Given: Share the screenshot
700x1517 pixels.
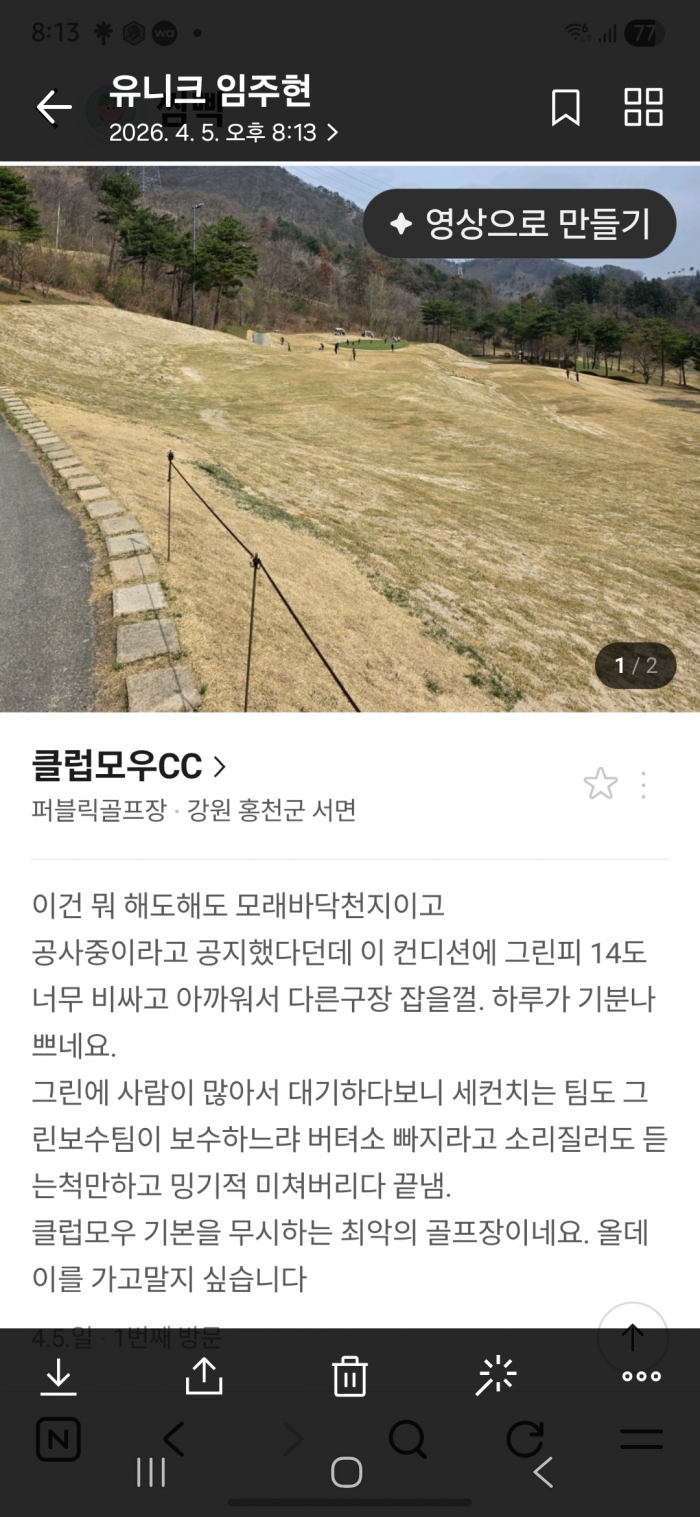Looking at the screenshot, I should [203, 1377].
